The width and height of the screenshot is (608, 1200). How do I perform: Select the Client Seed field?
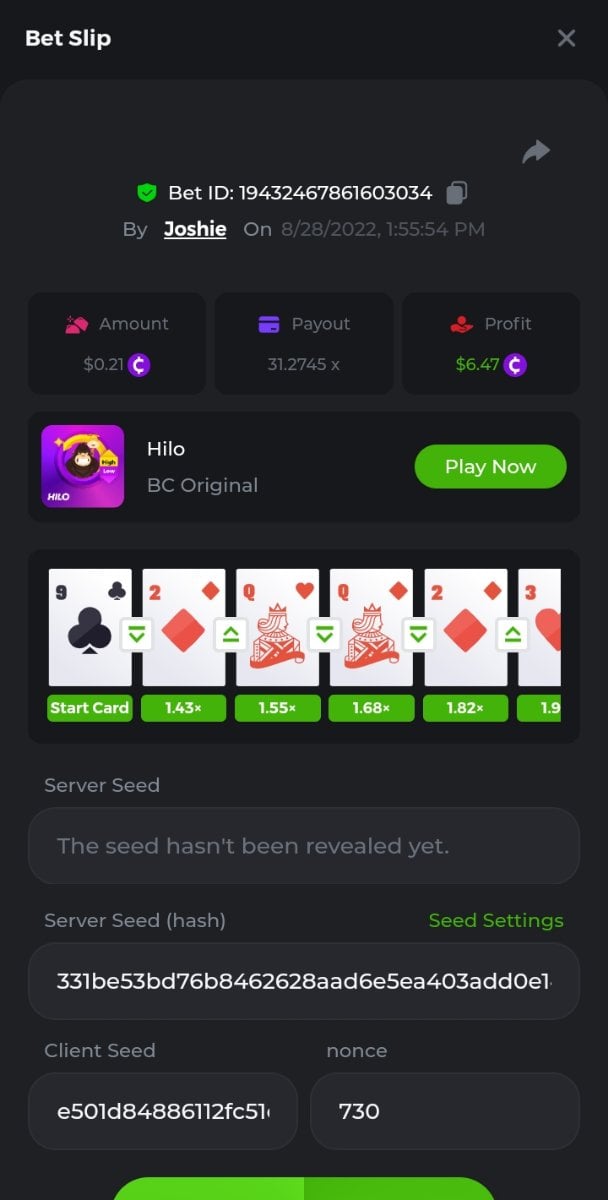click(163, 1111)
